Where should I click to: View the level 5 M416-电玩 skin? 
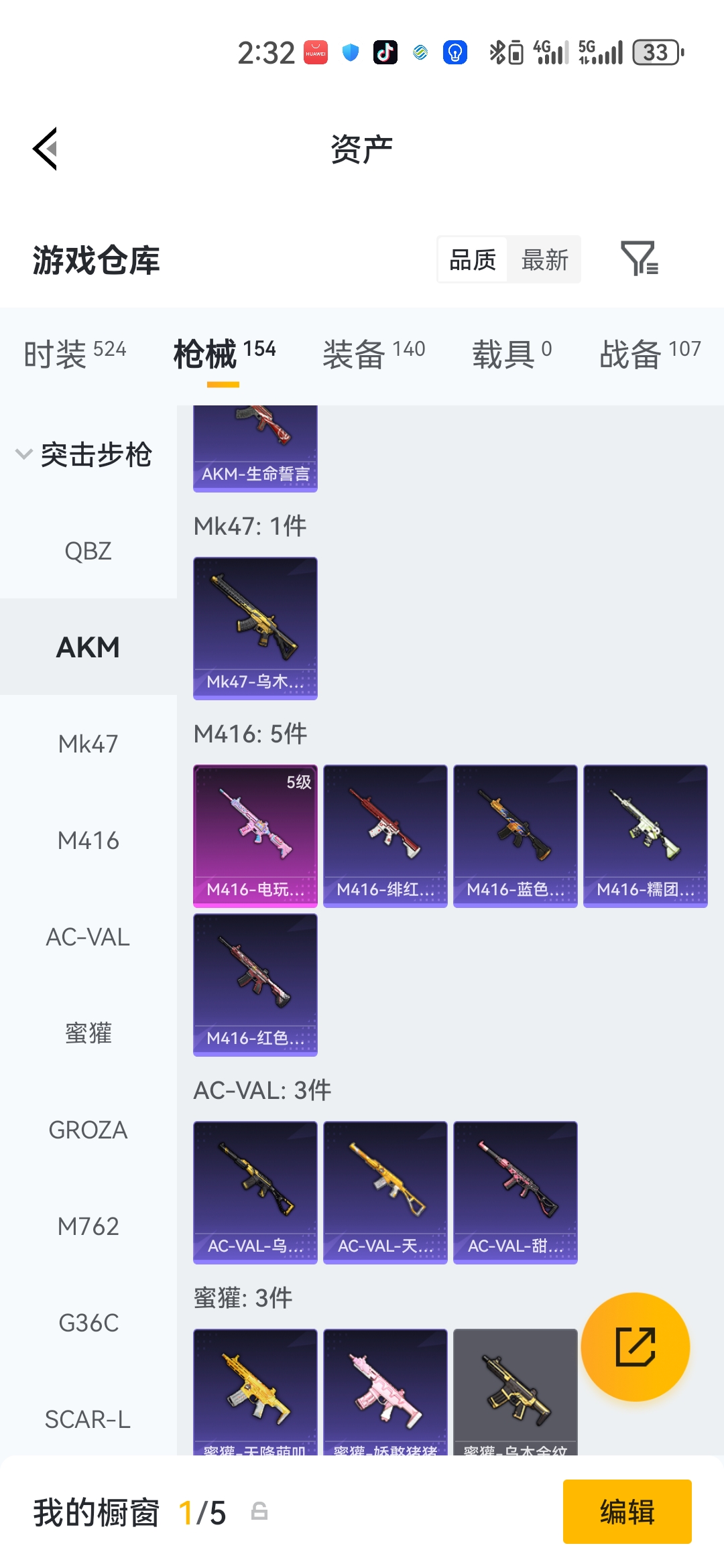tap(255, 836)
